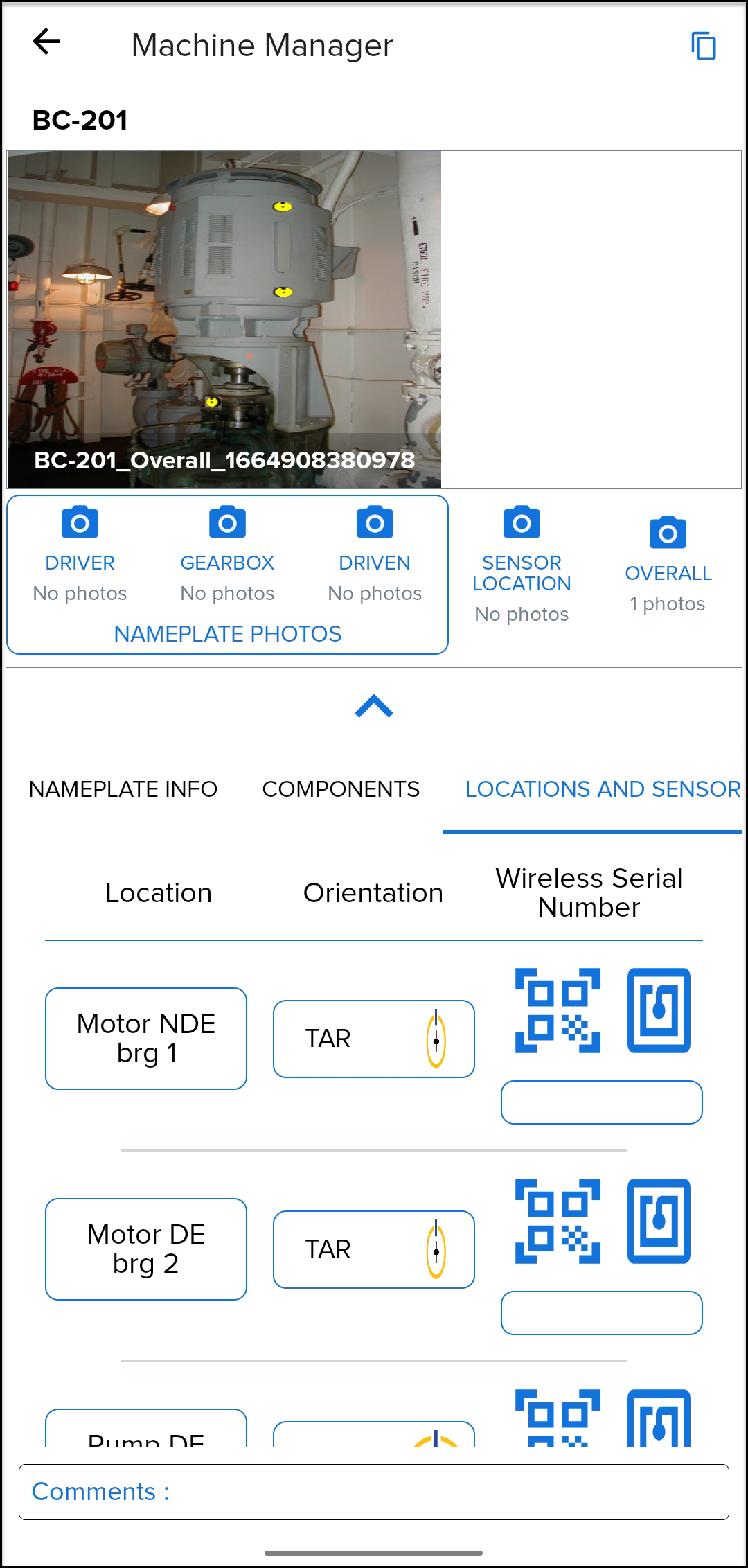Image resolution: width=748 pixels, height=1568 pixels.
Task: Open the Overall photos camera
Action: click(x=668, y=534)
